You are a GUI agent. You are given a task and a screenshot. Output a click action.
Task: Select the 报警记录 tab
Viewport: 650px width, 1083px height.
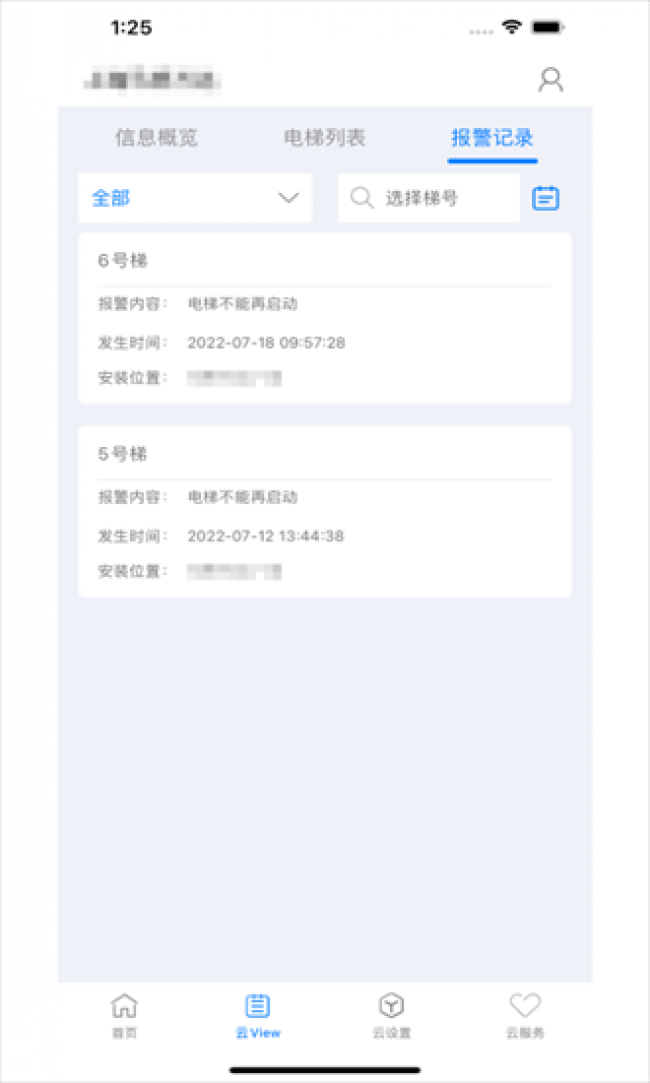493,137
